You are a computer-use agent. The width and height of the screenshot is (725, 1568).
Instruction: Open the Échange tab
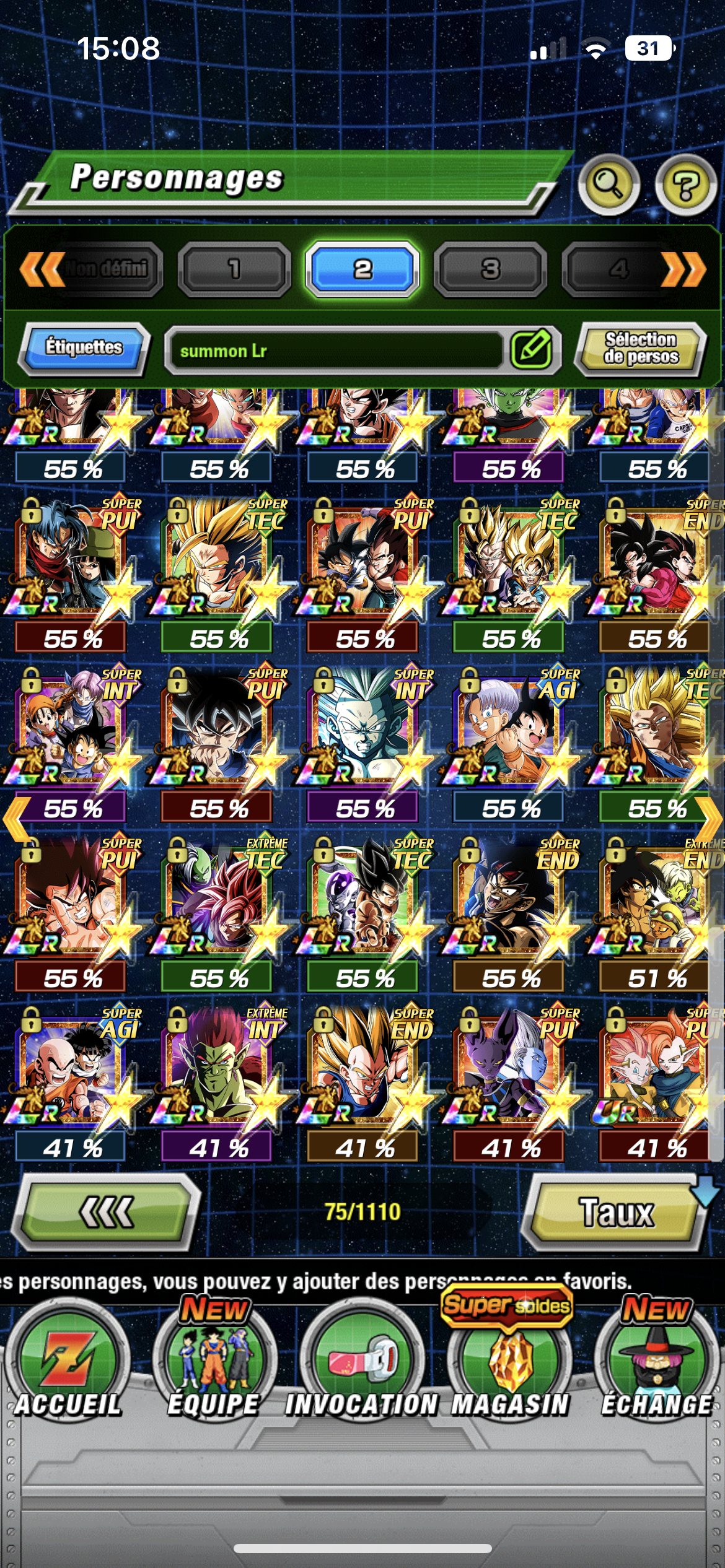[x=657, y=1370]
